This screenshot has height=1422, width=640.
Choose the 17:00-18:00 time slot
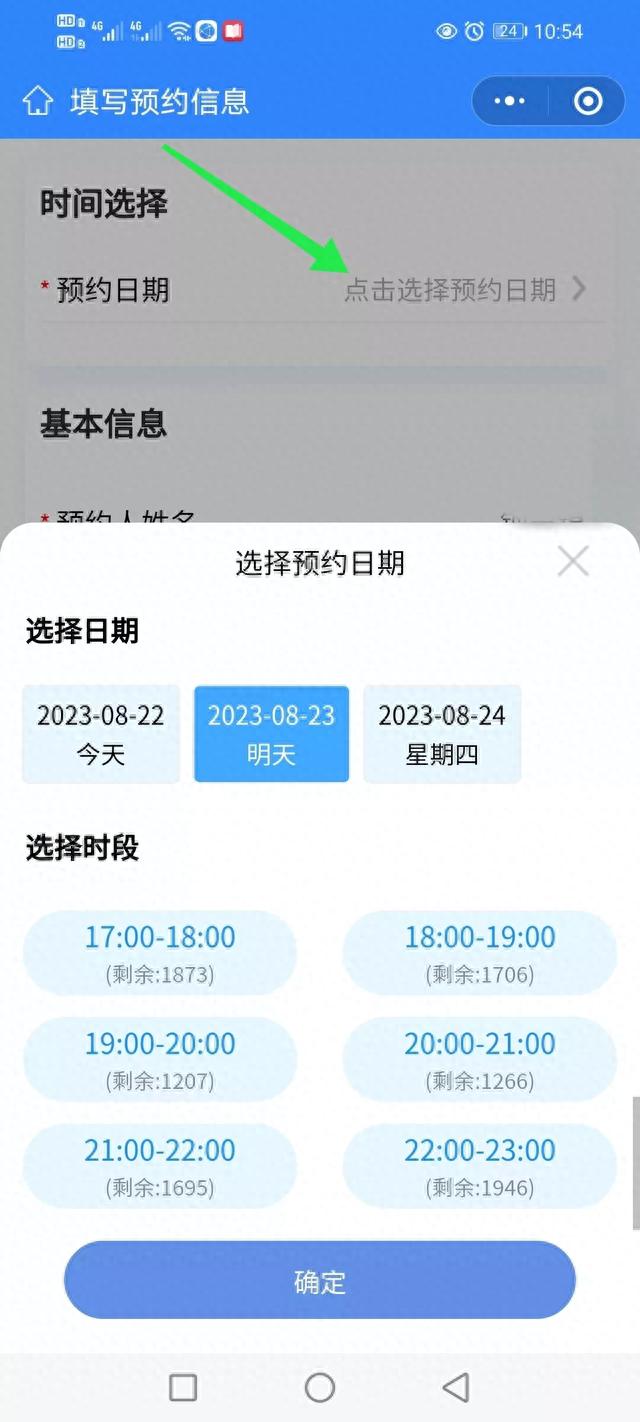pos(160,953)
